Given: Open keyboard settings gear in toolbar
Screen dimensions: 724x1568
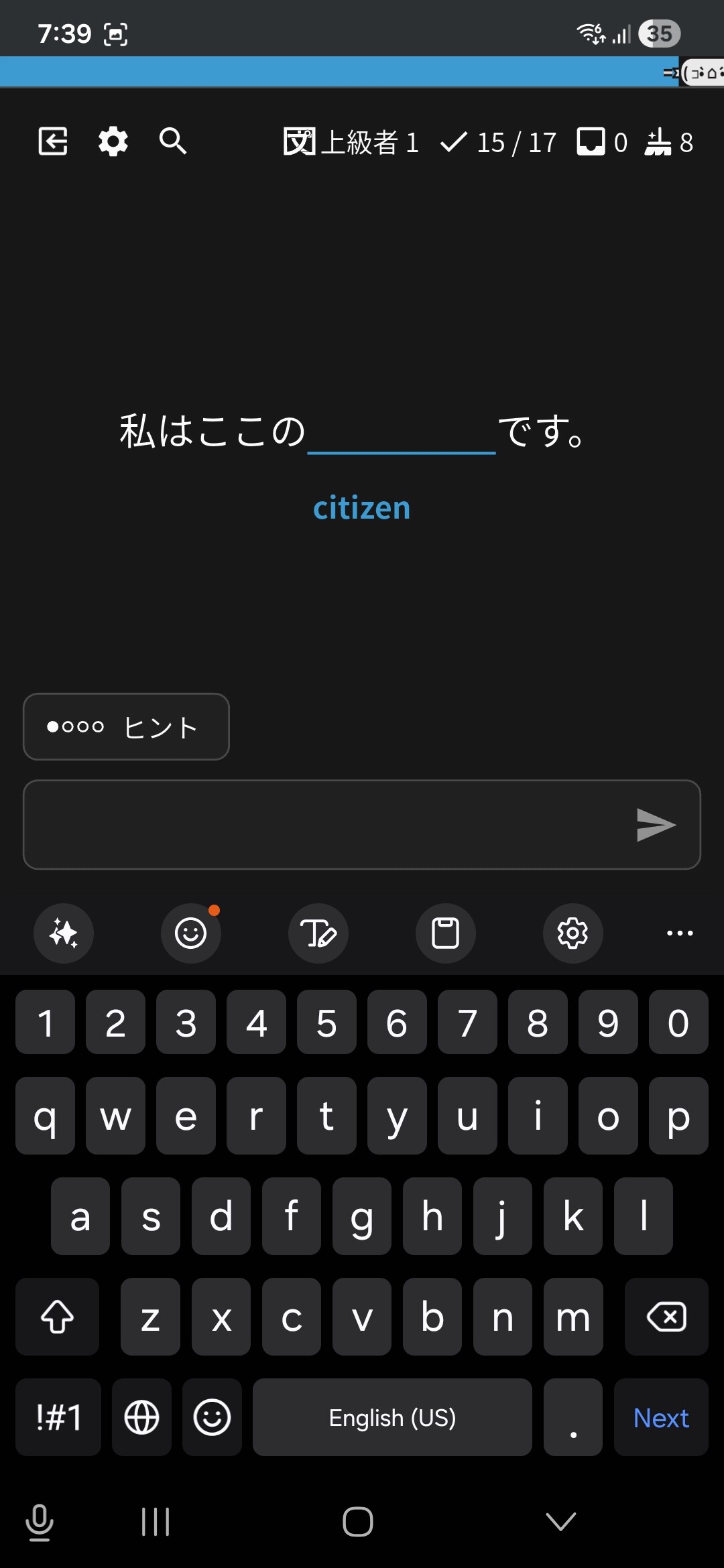Looking at the screenshot, I should click(572, 933).
